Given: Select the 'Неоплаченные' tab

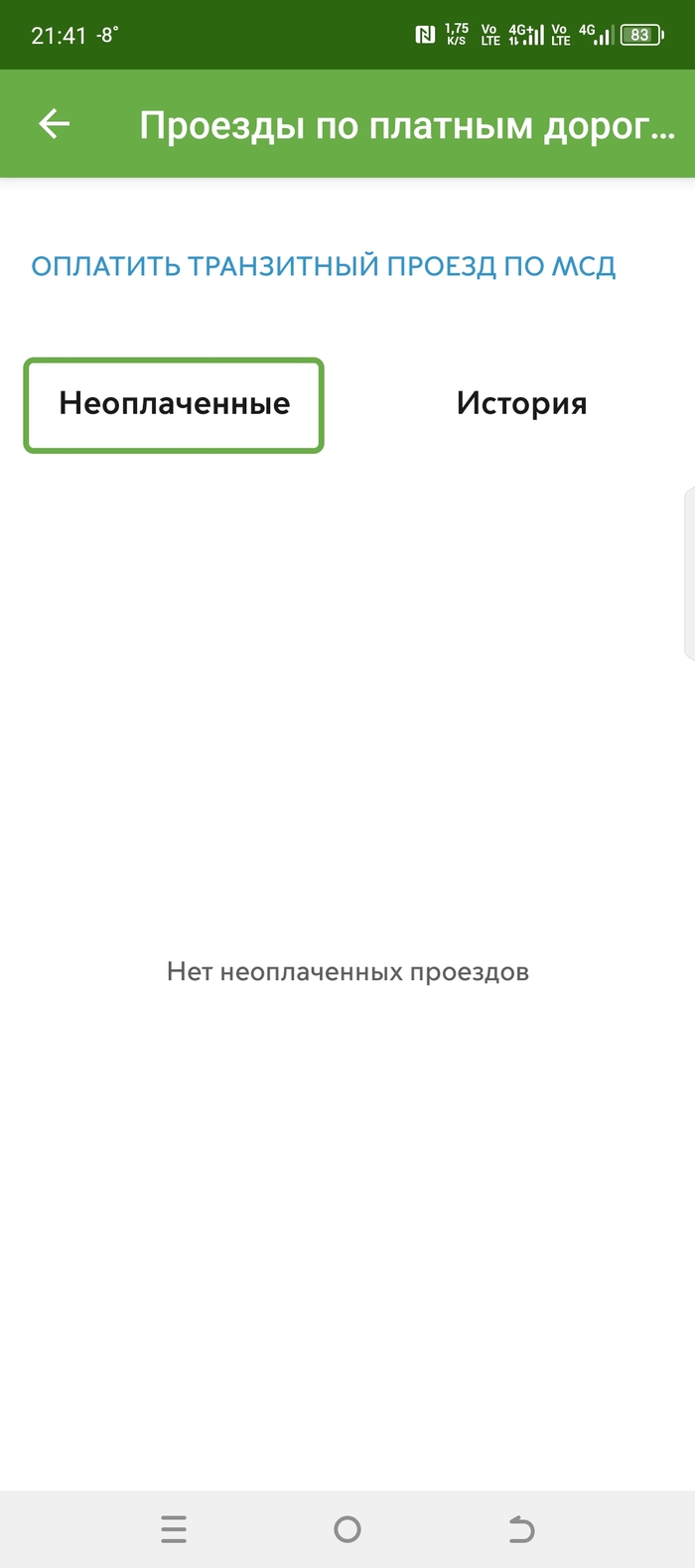Looking at the screenshot, I should pyautogui.click(x=174, y=405).
